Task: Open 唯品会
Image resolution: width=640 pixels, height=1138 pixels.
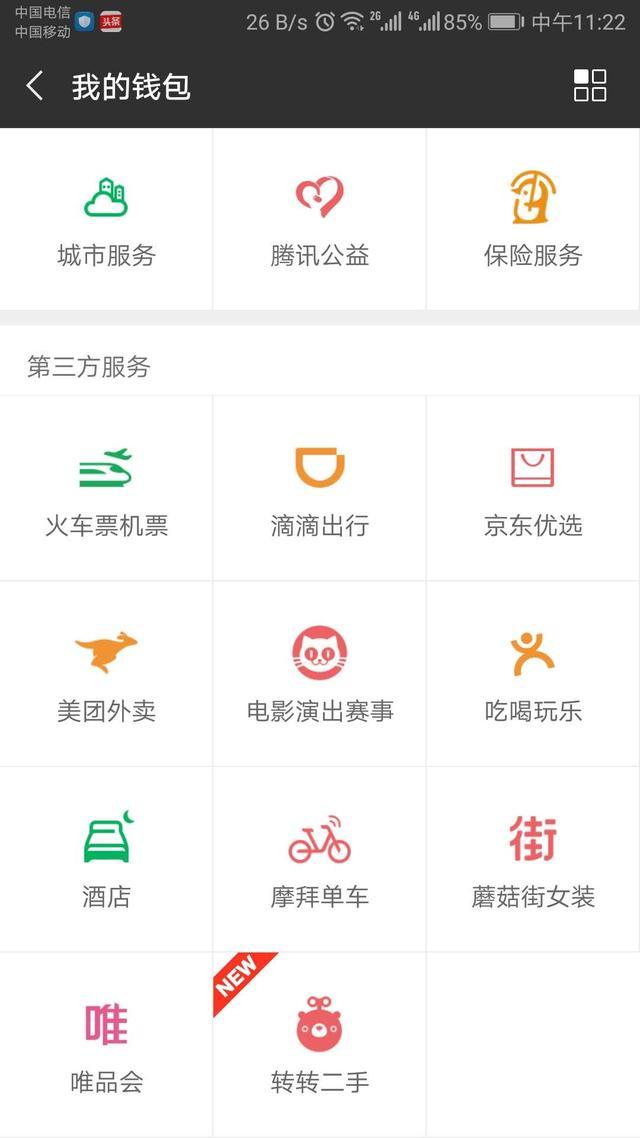Action: 106,1046
